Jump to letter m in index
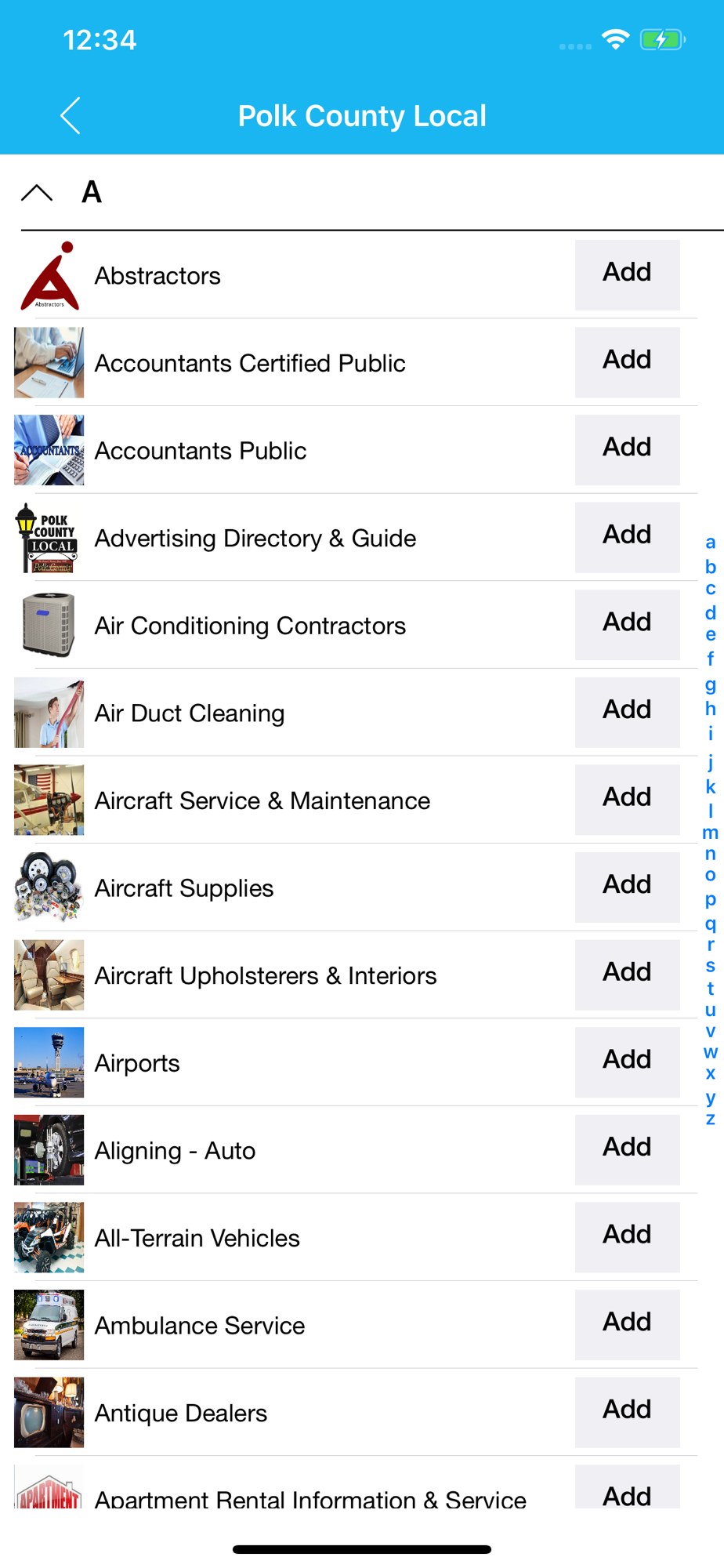The height and width of the screenshot is (1568, 724). pos(710,833)
